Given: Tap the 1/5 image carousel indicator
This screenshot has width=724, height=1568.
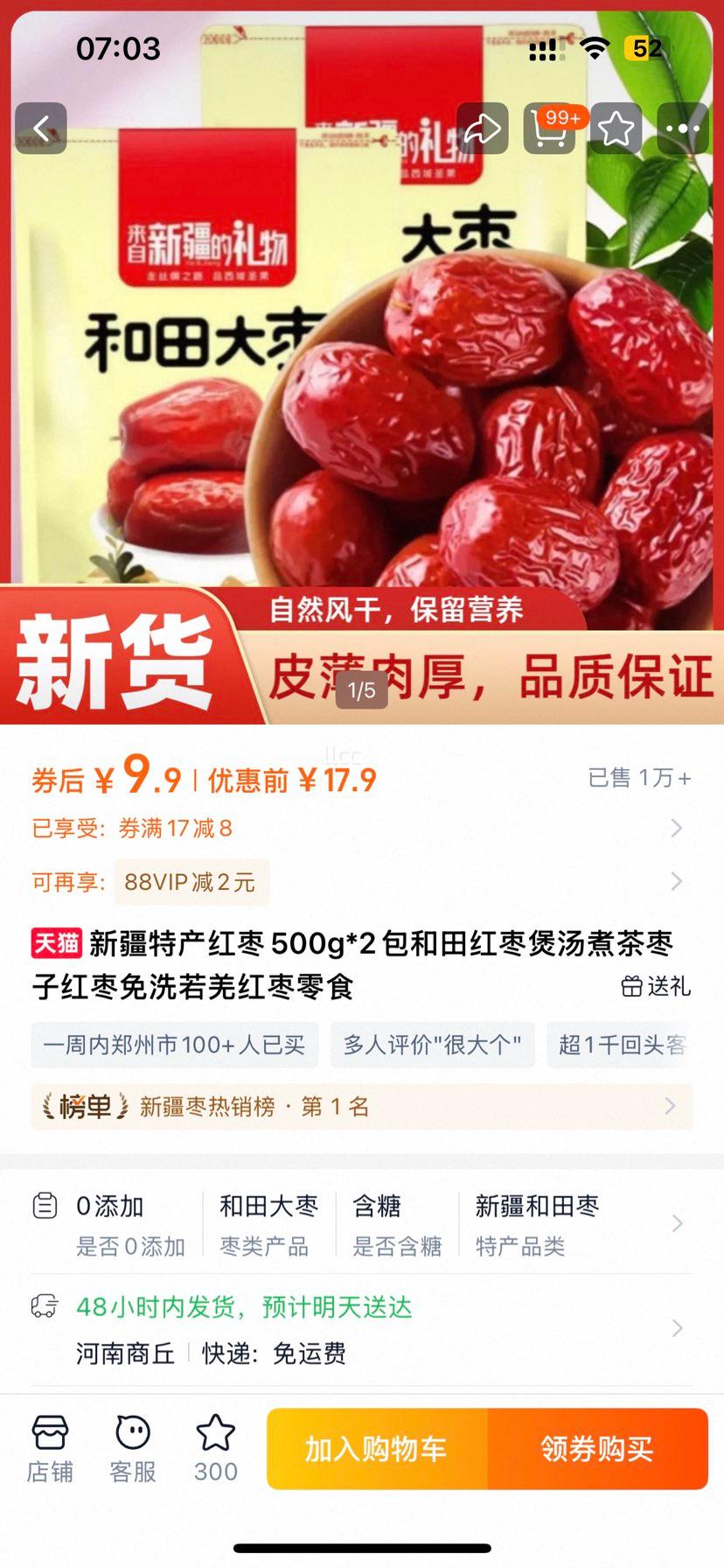Looking at the screenshot, I should point(362,690).
